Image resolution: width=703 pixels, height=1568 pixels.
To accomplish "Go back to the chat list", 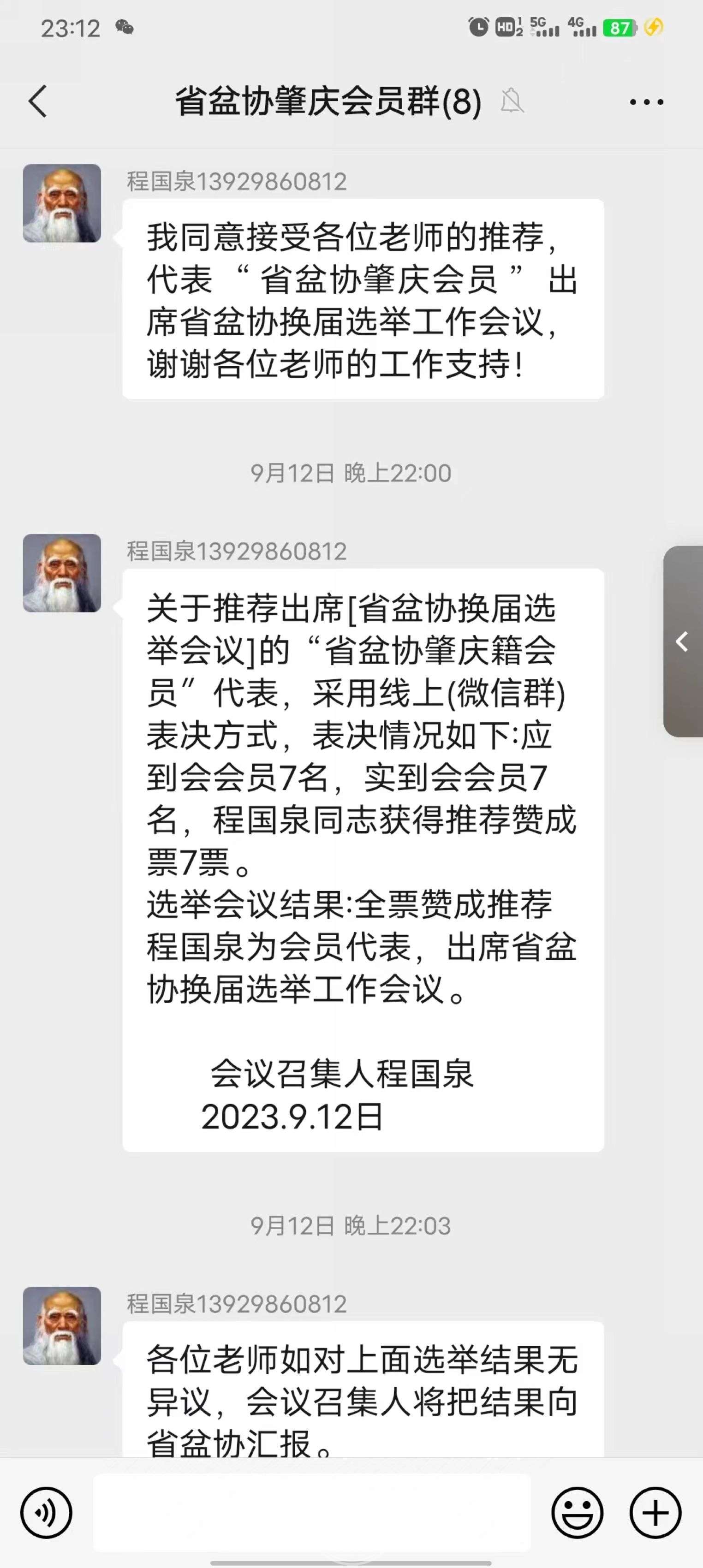I will pos(38,101).
